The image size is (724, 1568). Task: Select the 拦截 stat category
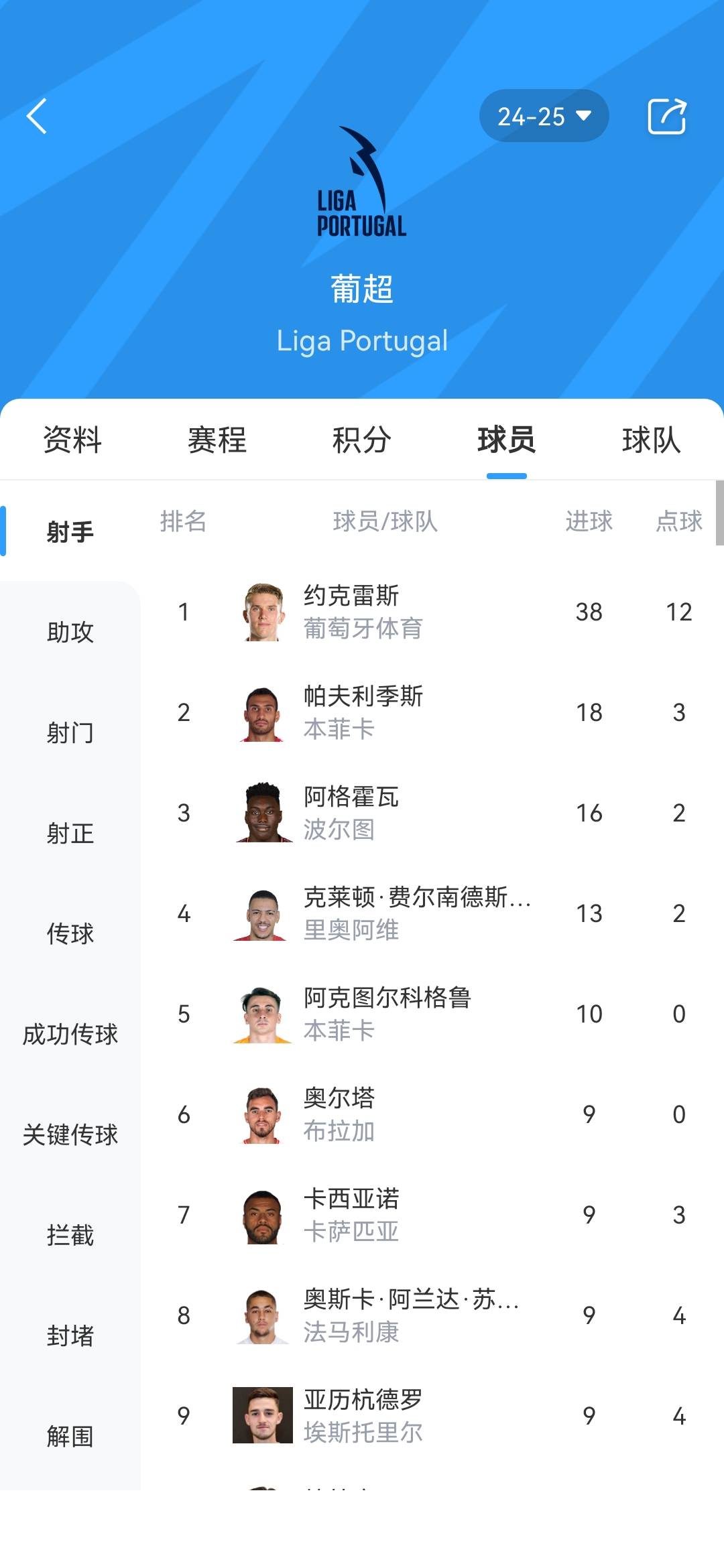tap(70, 1235)
